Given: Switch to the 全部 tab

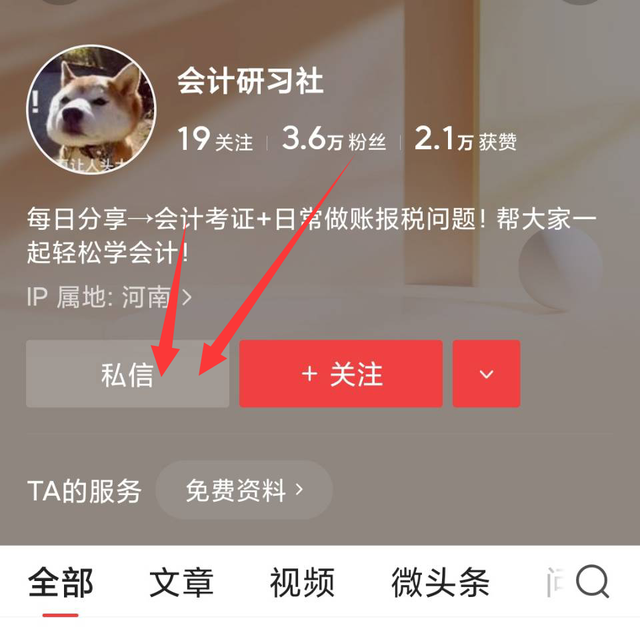Looking at the screenshot, I should [x=61, y=581].
